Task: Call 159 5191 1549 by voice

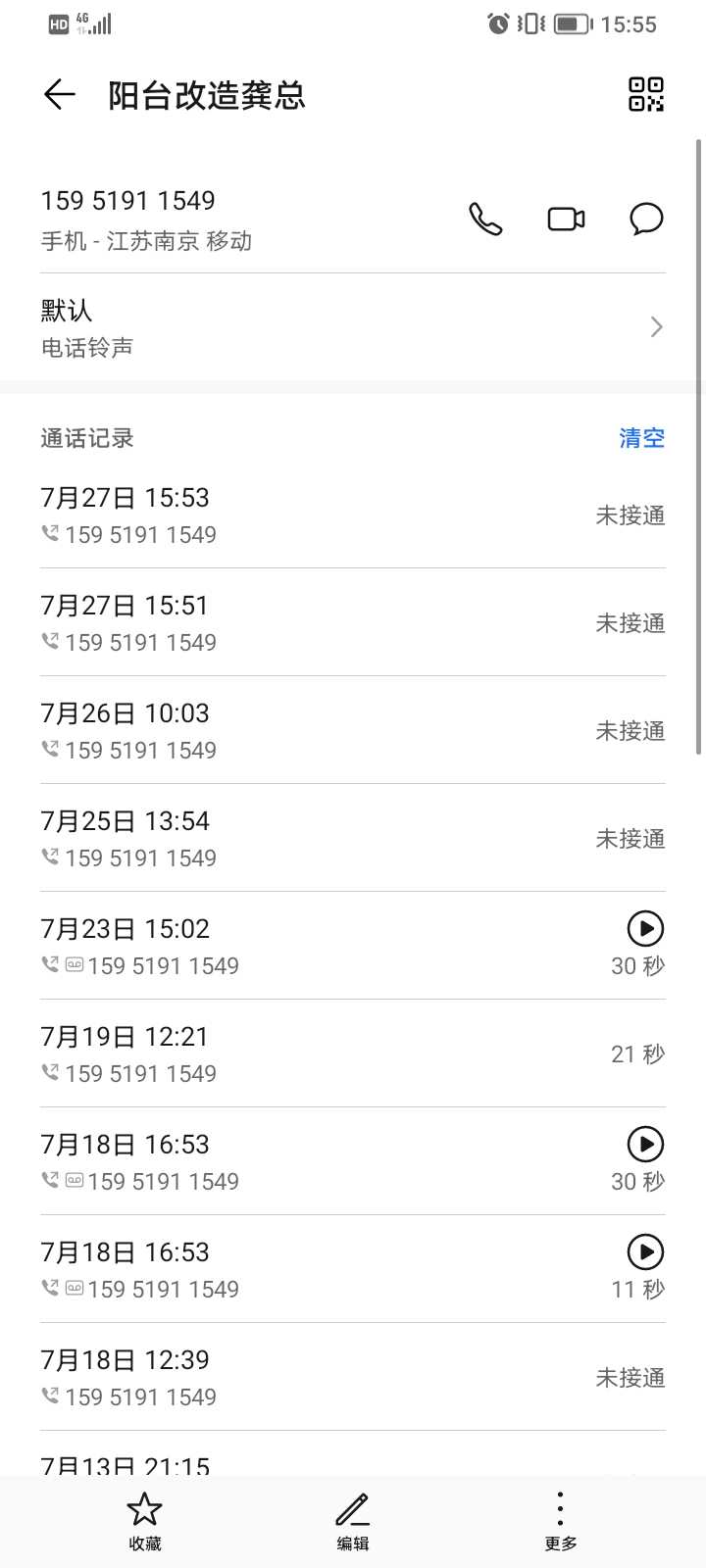Action: 485,219
